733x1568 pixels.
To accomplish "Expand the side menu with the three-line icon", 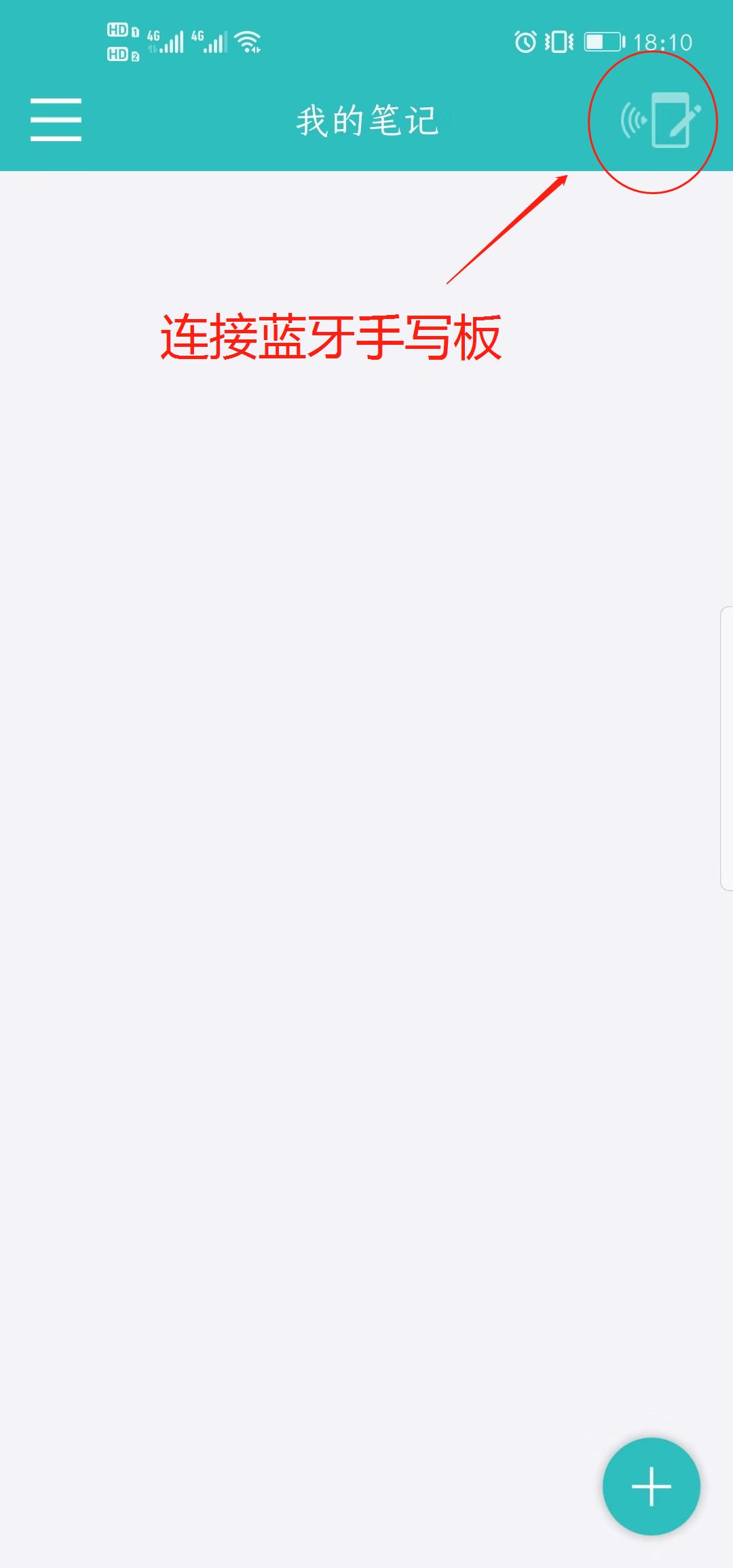I will tap(54, 119).
